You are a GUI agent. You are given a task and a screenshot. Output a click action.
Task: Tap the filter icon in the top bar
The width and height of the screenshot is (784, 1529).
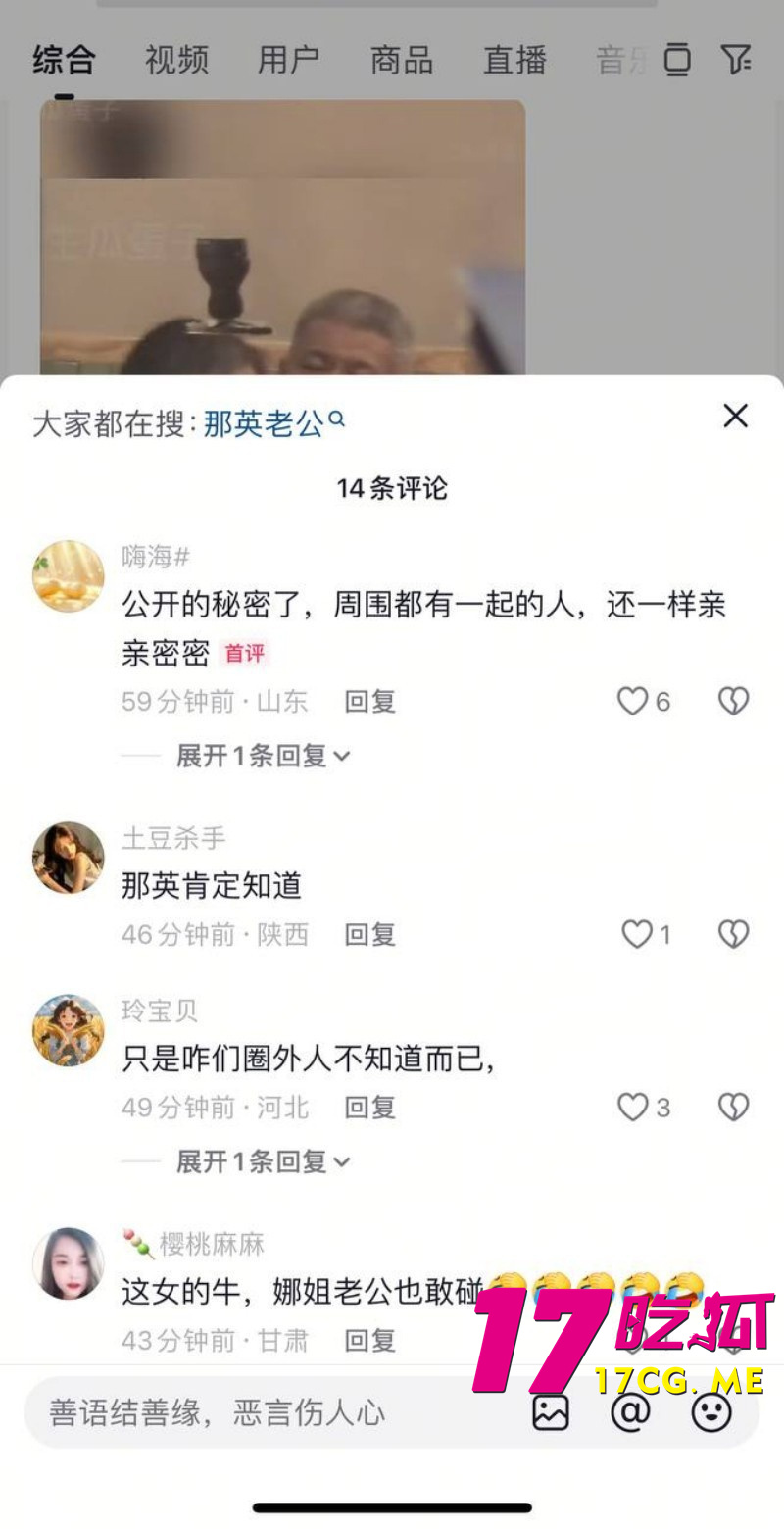point(737,61)
